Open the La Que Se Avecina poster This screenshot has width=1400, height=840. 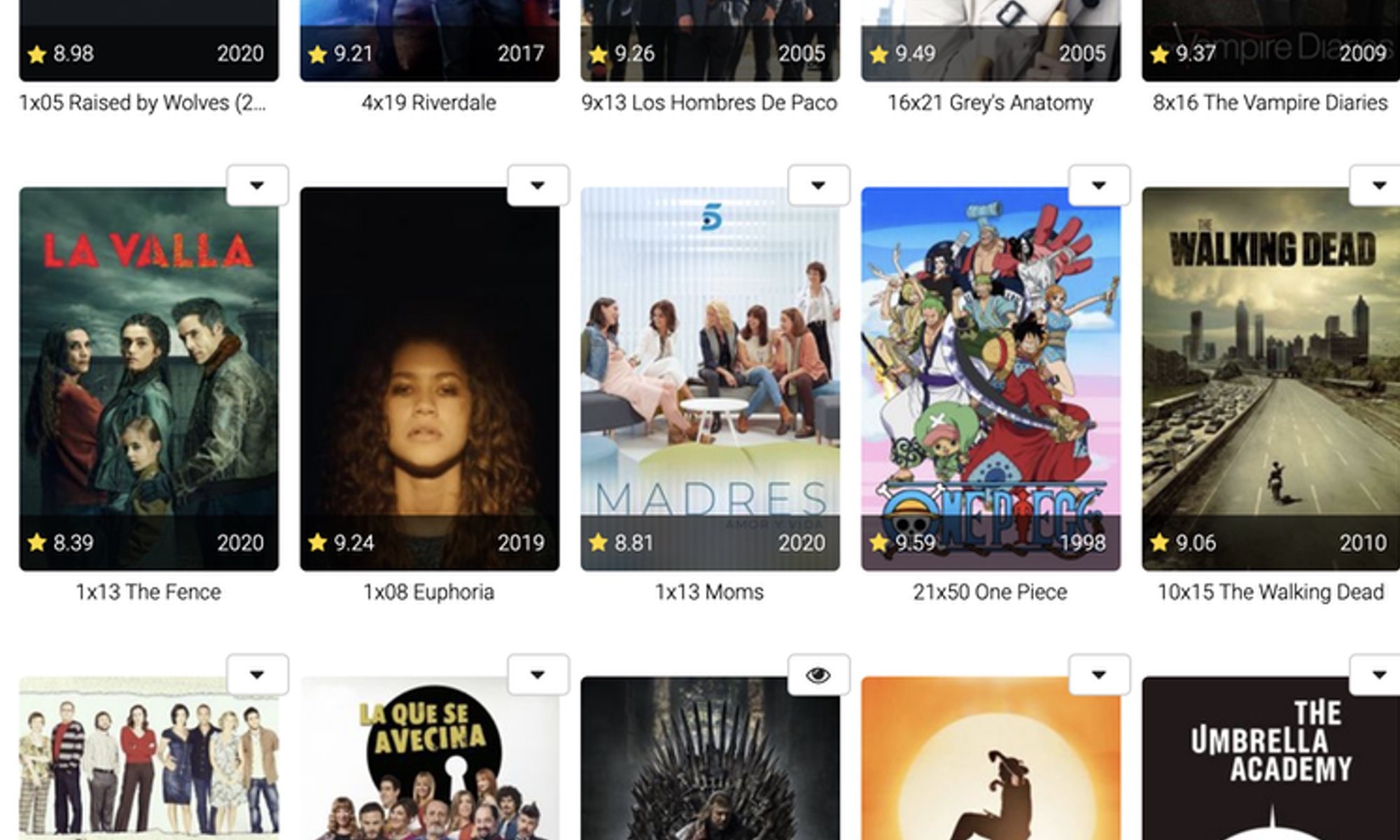click(x=429, y=763)
